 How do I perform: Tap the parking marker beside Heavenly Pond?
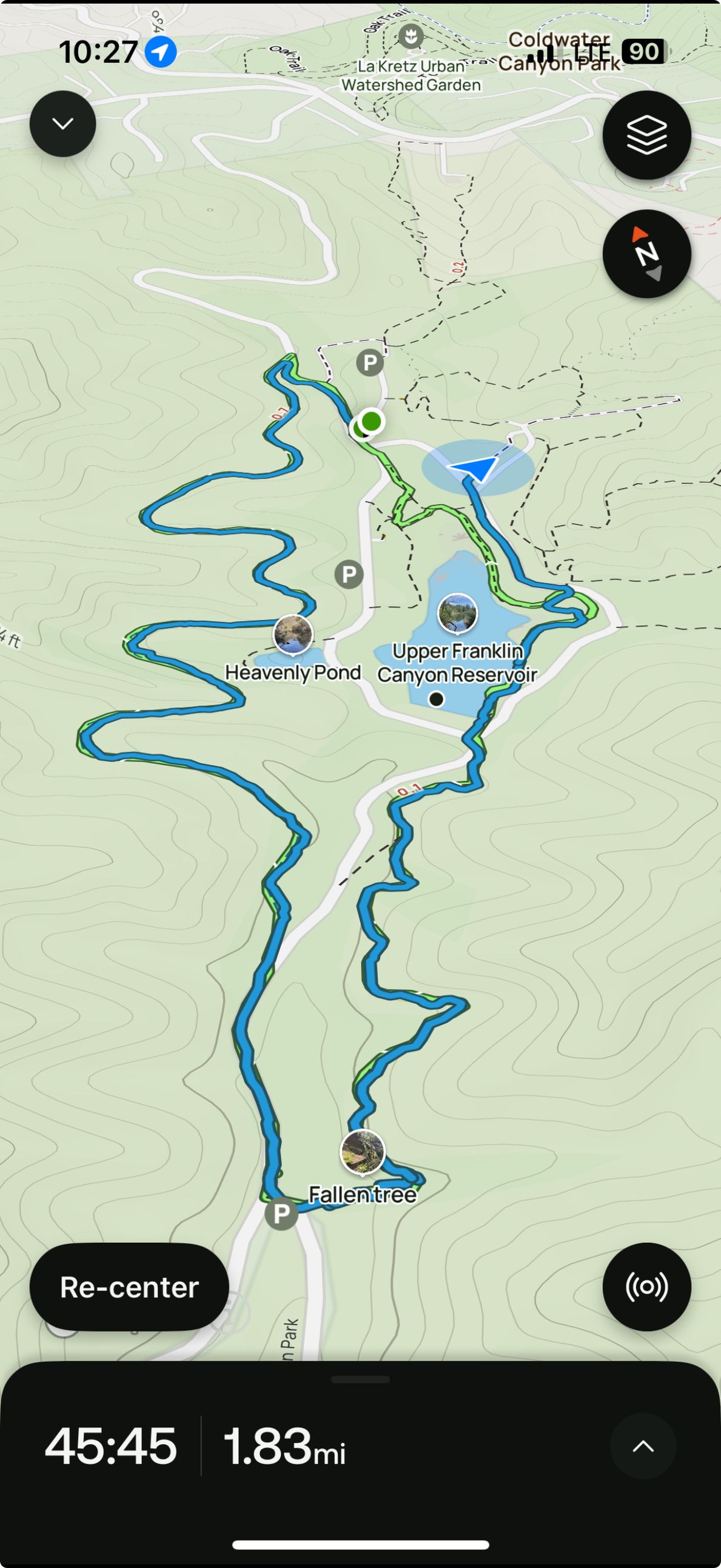coord(349,574)
